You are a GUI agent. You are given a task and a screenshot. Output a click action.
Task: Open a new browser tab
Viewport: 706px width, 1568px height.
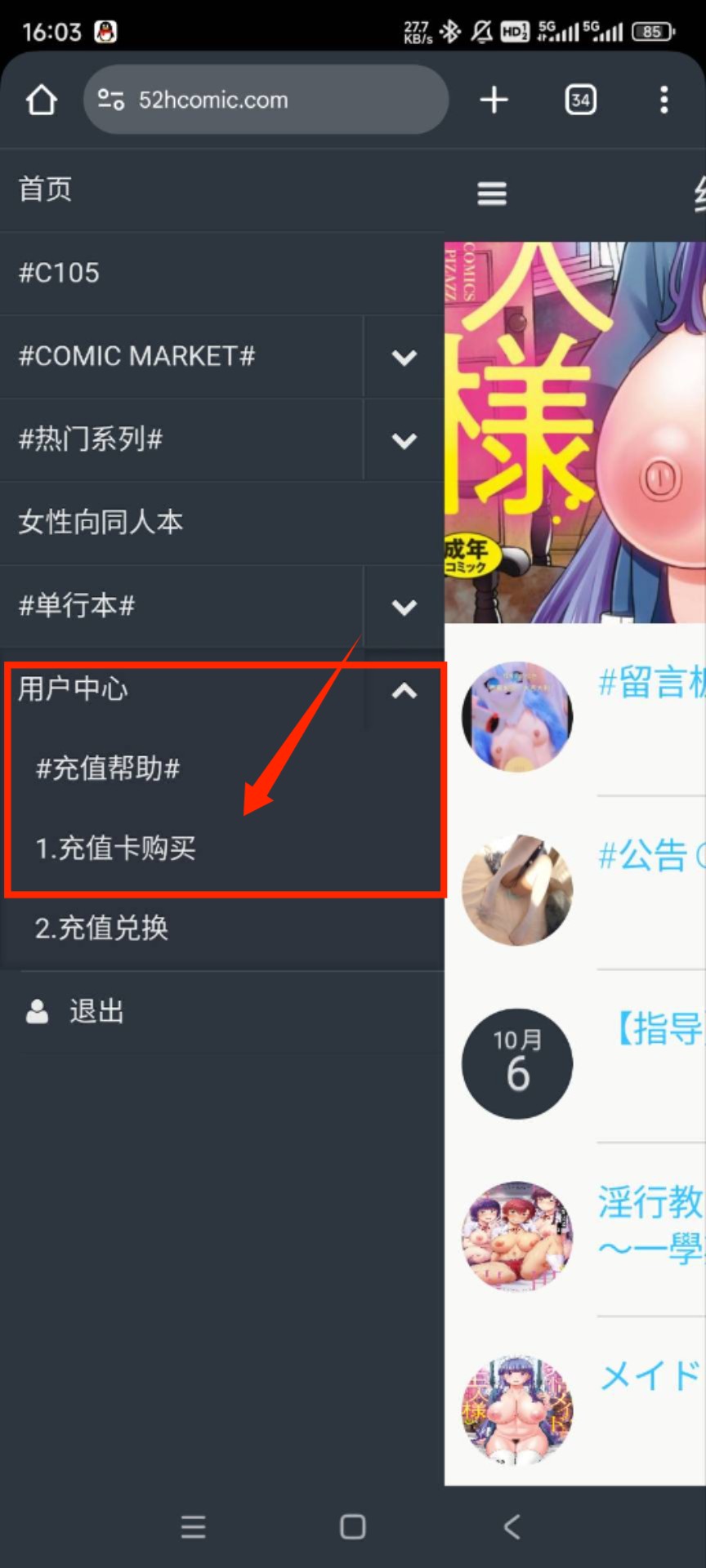pos(494,100)
